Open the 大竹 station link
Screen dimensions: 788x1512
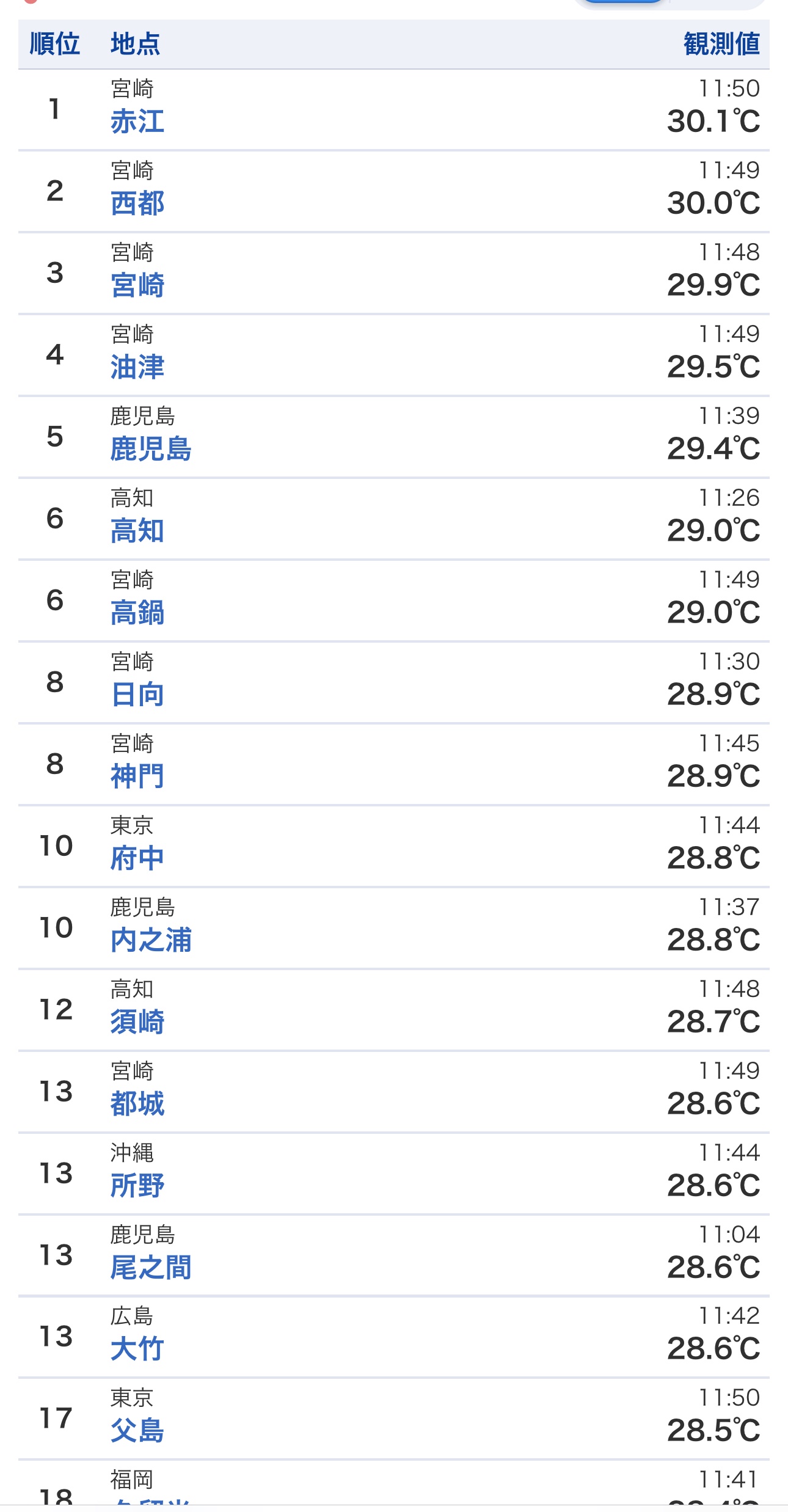[x=137, y=1349]
